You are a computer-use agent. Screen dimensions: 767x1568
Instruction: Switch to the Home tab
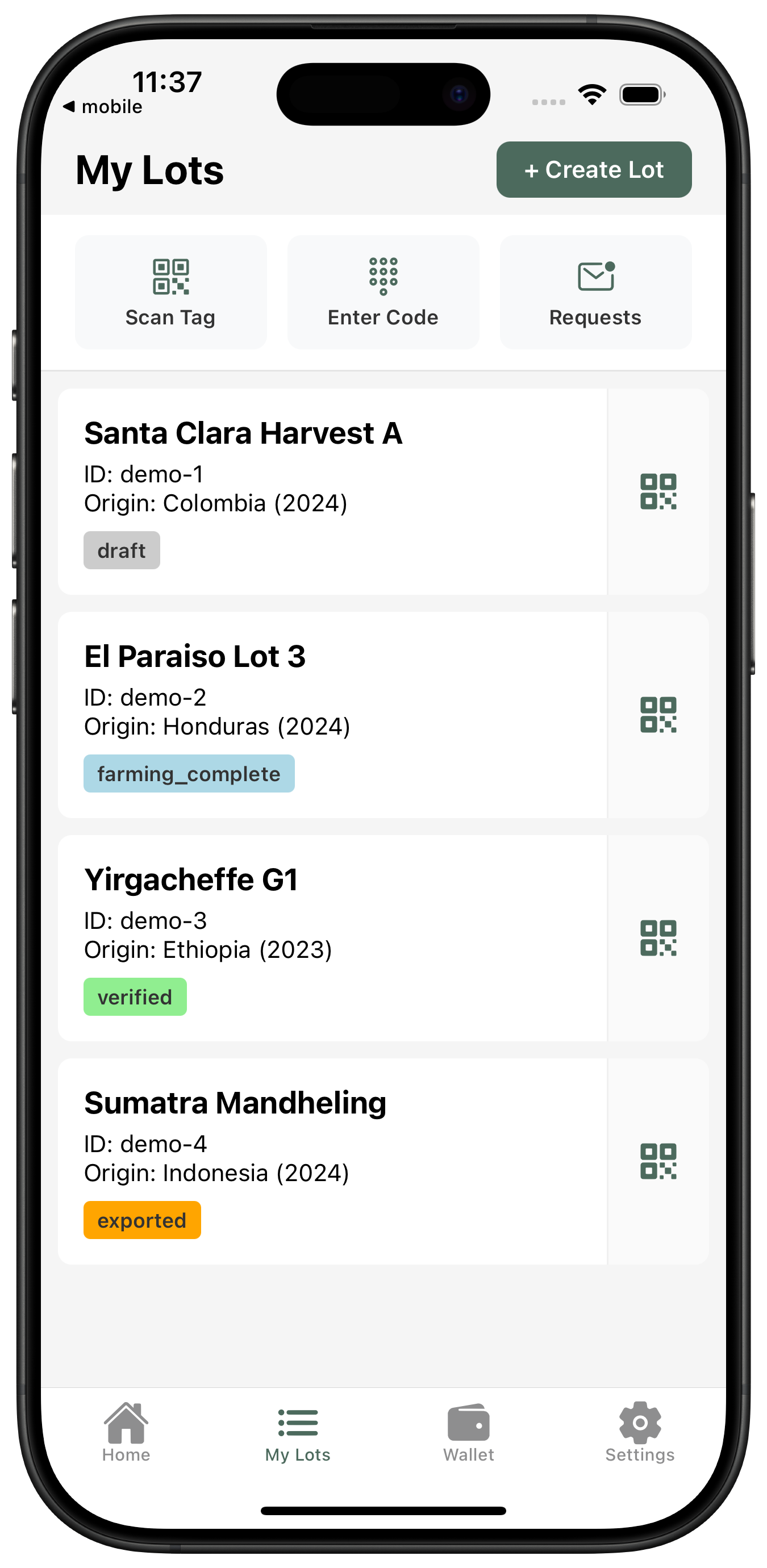(126, 1432)
